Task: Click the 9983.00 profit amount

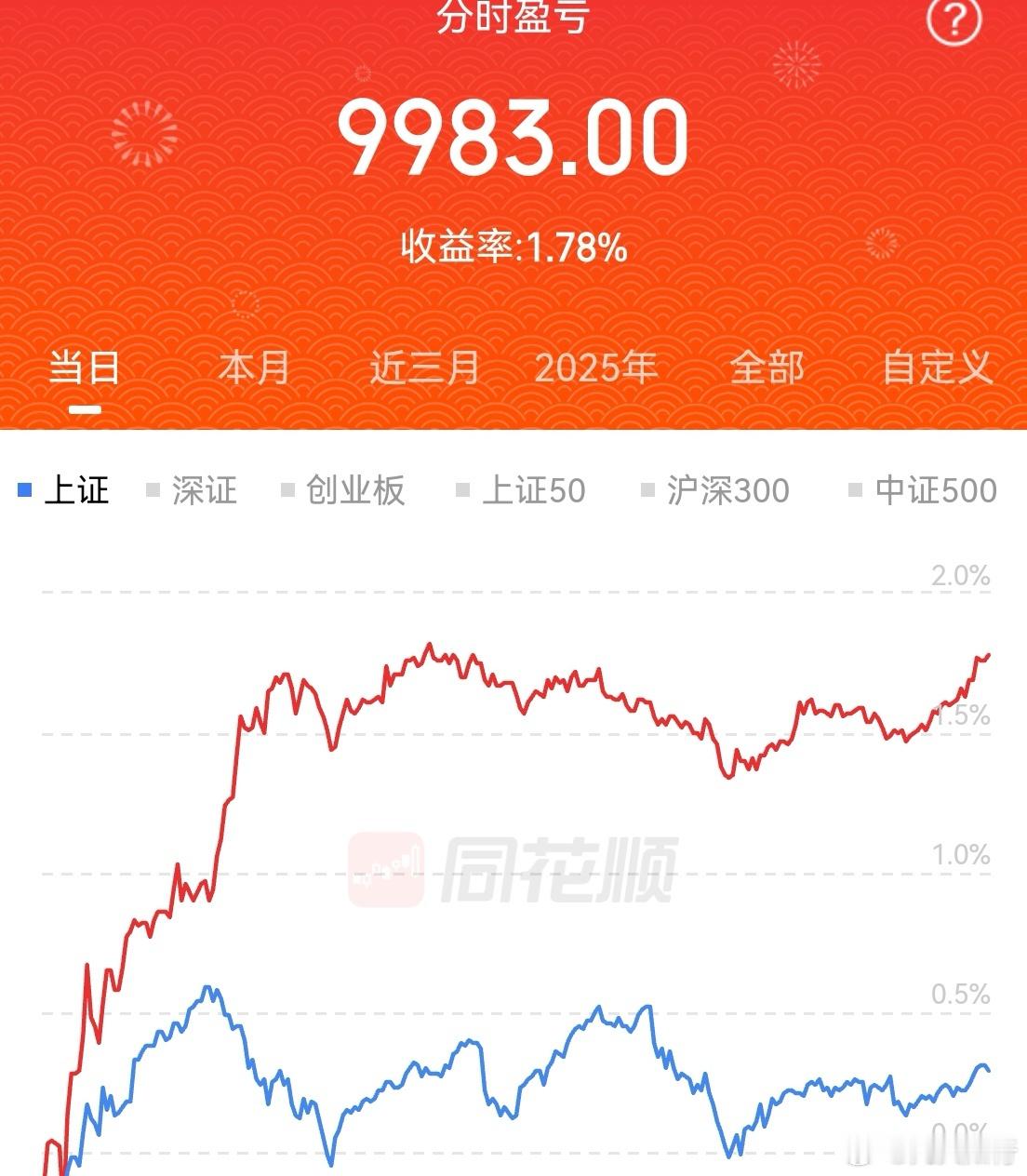Action: coord(513,138)
